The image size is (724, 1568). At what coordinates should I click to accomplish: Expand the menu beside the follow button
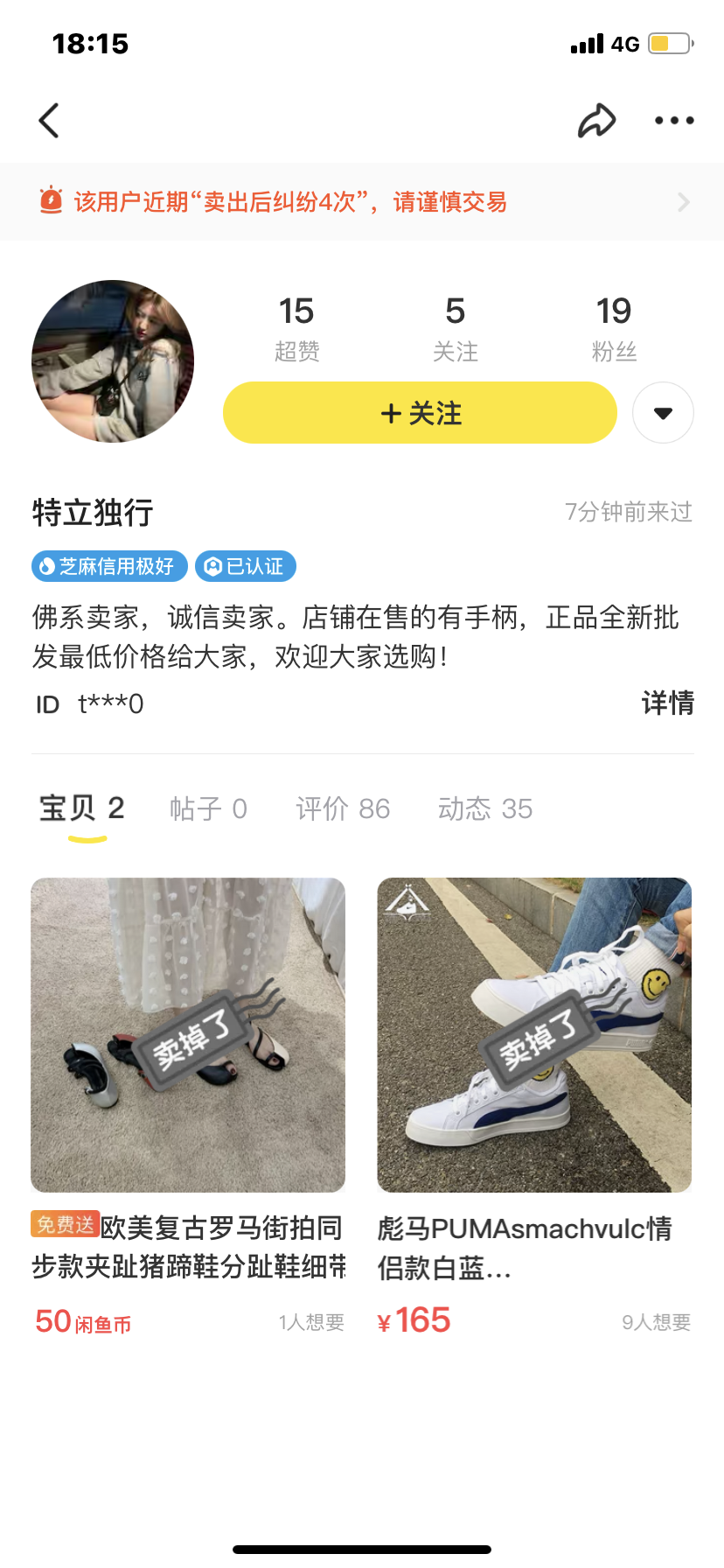663,412
